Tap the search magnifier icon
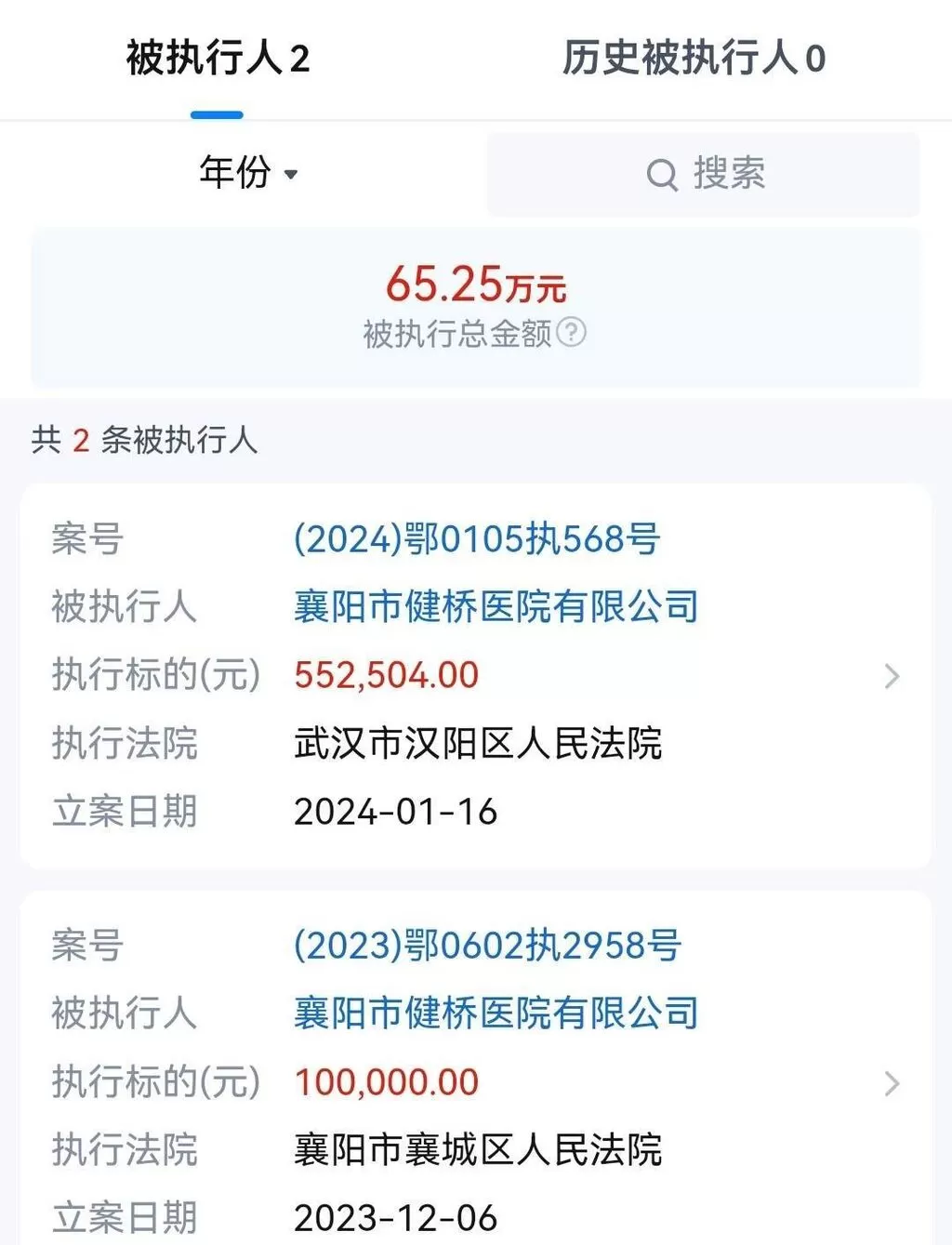Viewport: 952px width, 1245px height. (x=662, y=173)
